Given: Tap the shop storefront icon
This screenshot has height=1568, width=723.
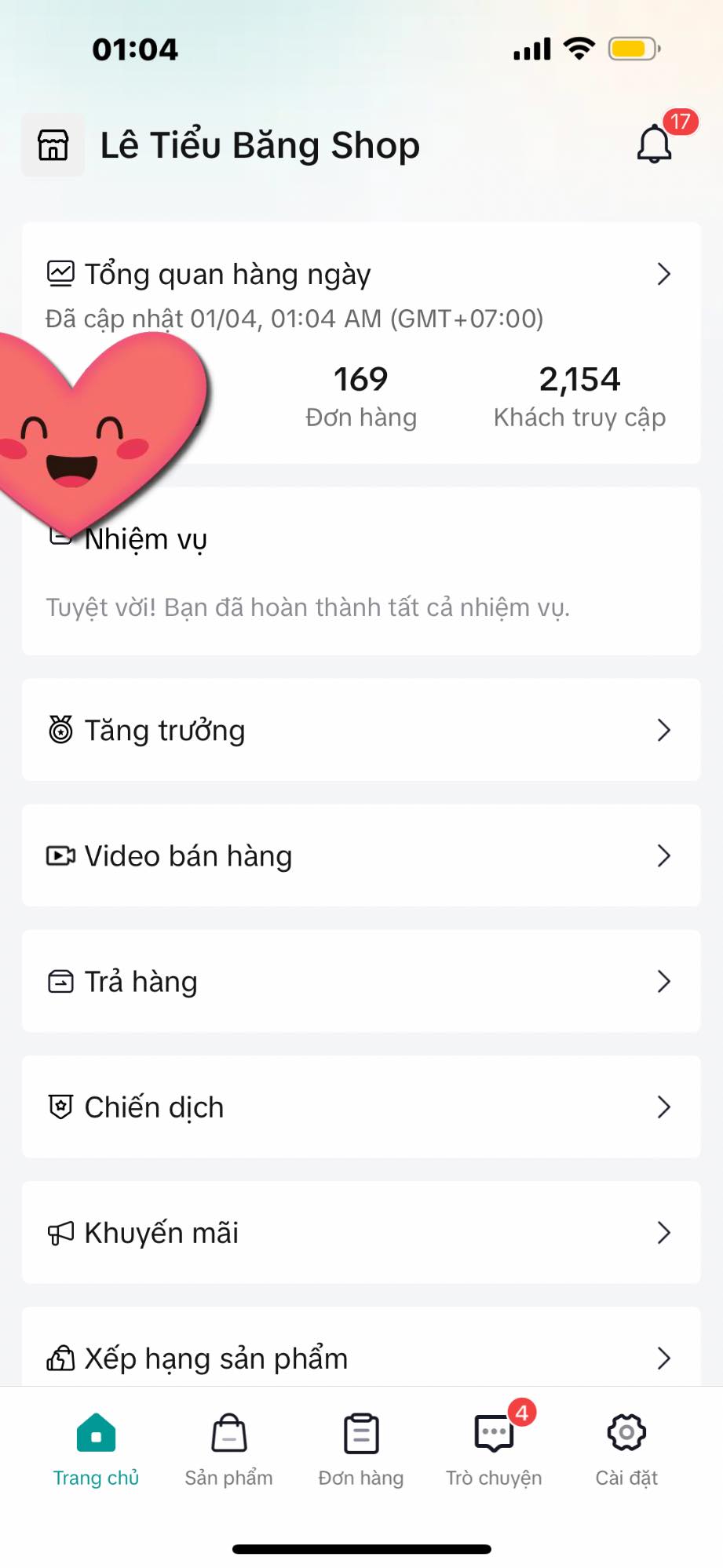Looking at the screenshot, I should click(x=53, y=145).
